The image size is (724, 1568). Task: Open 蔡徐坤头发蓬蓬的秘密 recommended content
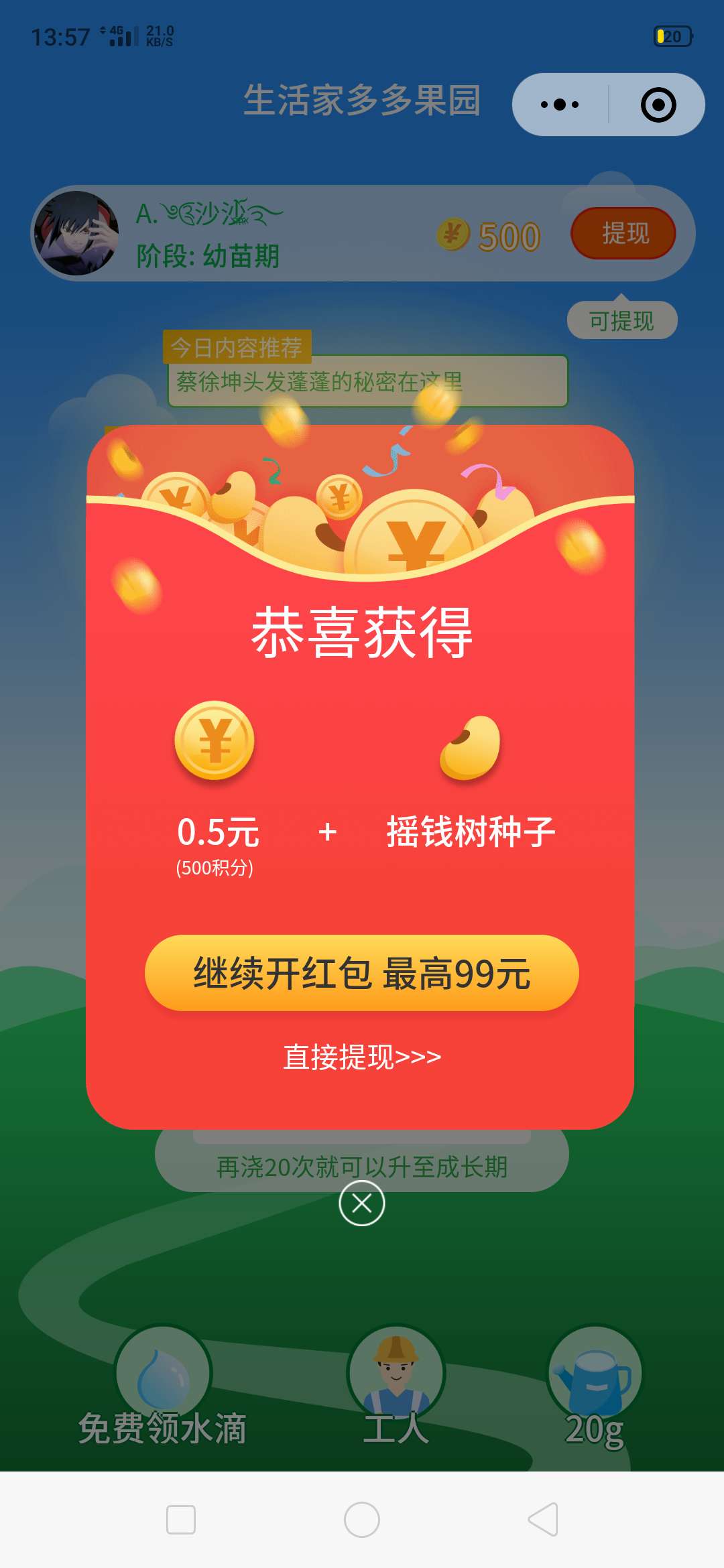pyautogui.click(x=367, y=382)
